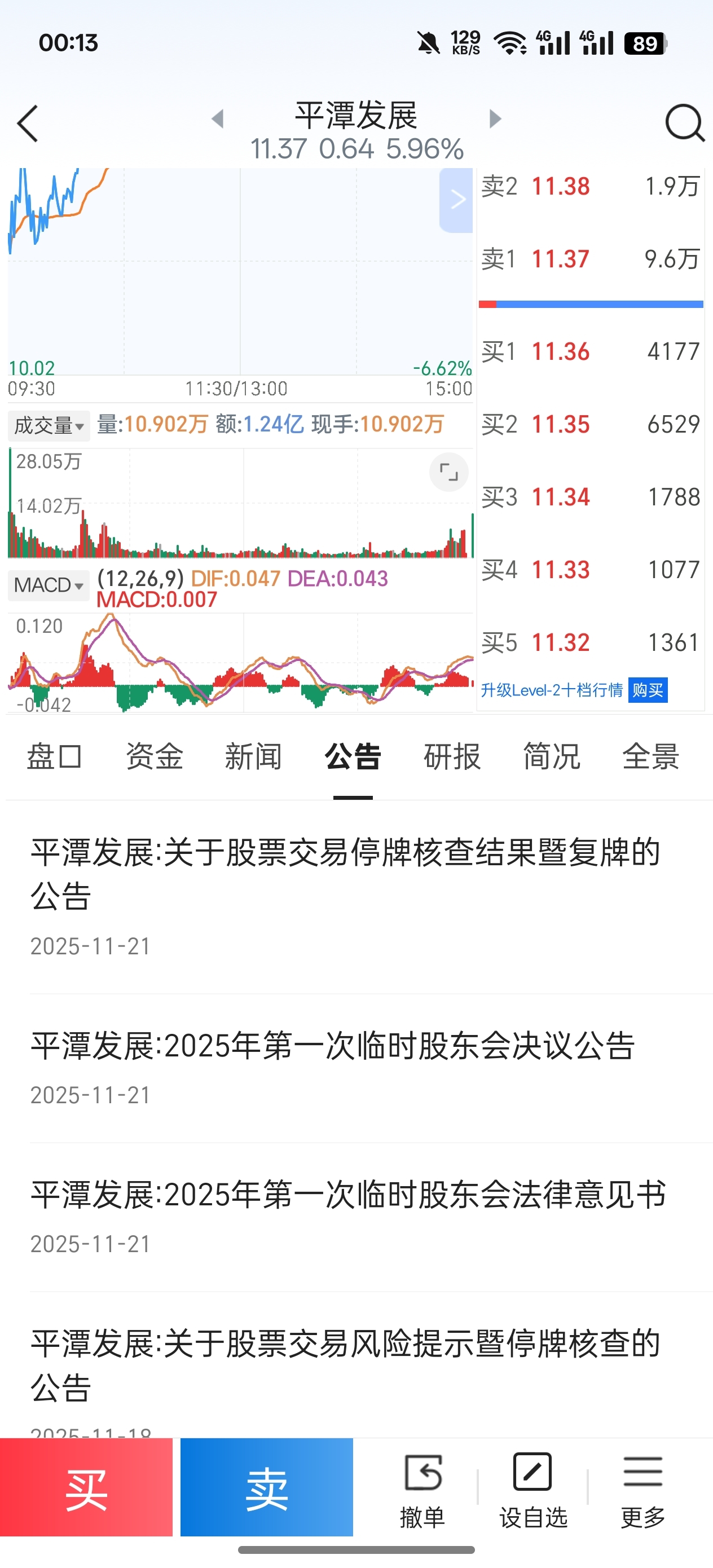
Task: Switch to the next stock arrow
Action: coord(495,118)
